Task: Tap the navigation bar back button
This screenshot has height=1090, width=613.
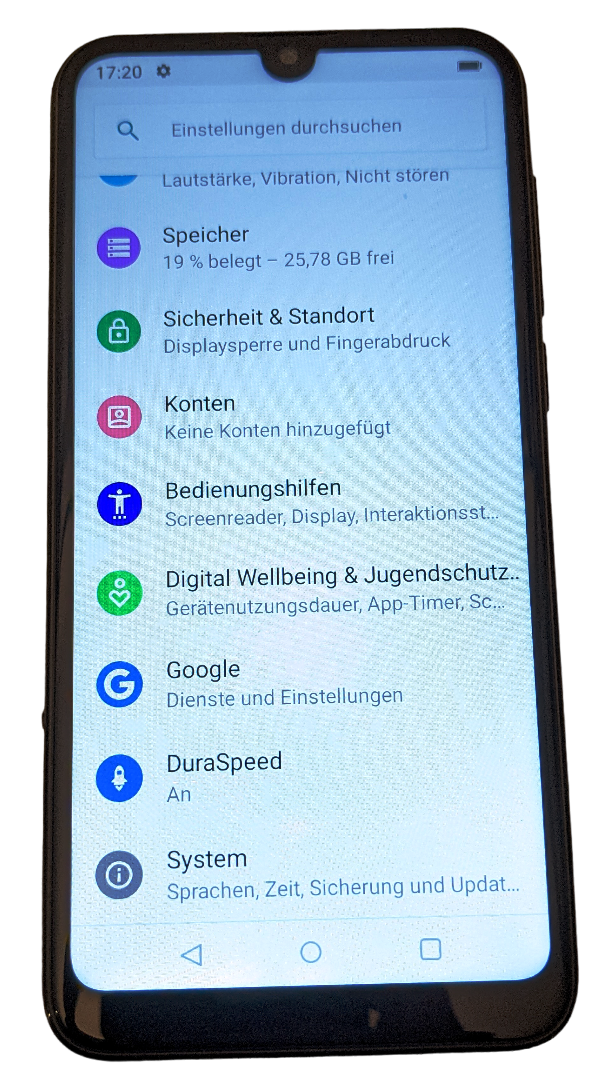Action: 192,954
